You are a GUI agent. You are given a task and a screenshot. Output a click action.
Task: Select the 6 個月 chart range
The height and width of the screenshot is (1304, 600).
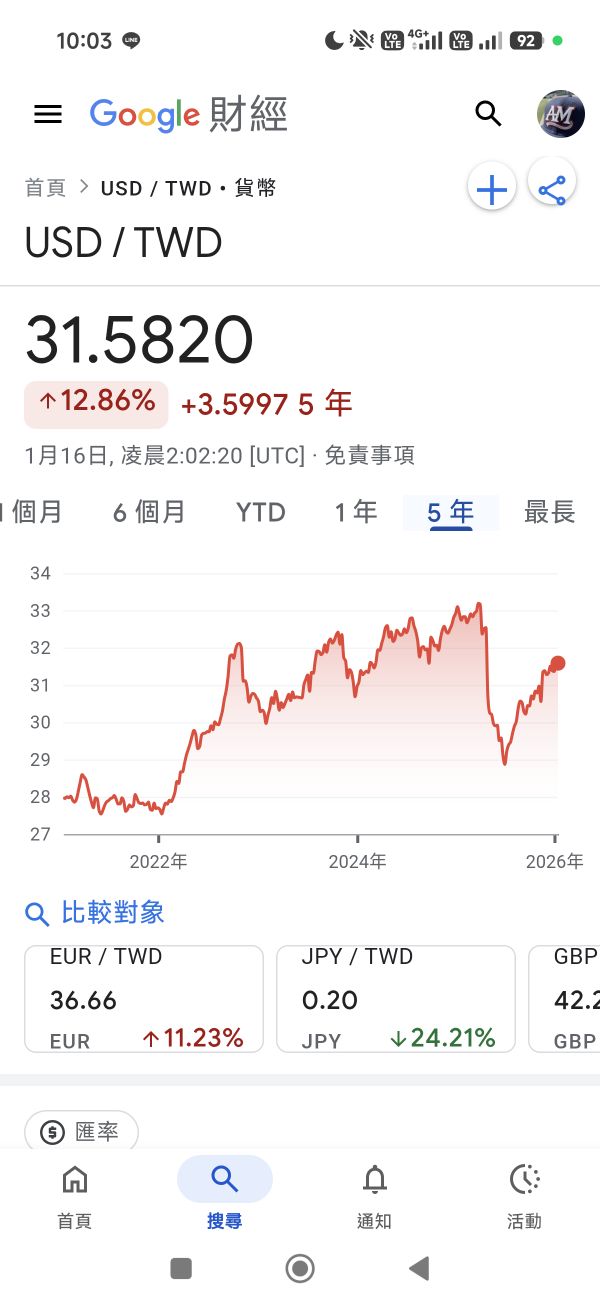pyautogui.click(x=149, y=513)
